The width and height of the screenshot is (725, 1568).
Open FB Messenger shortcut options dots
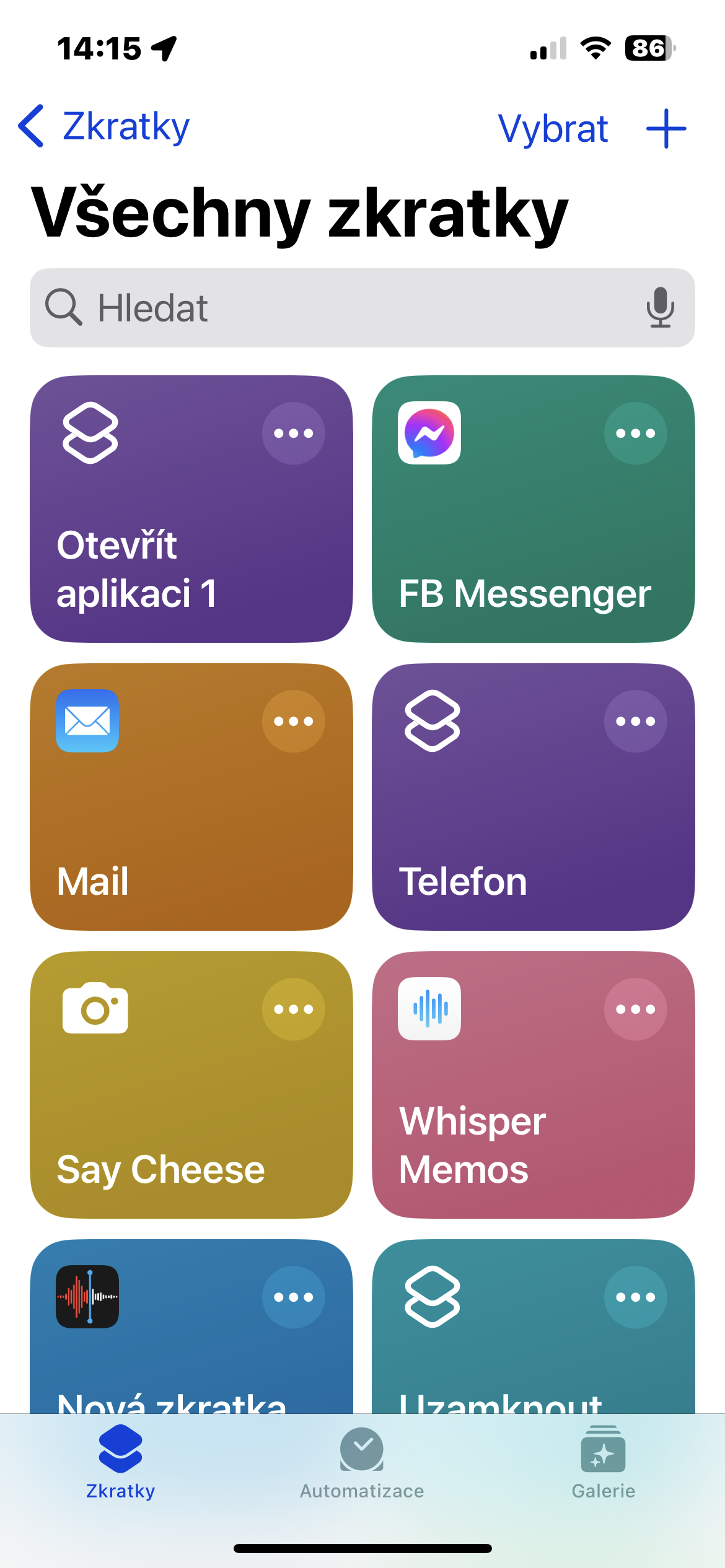click(635, 433)
